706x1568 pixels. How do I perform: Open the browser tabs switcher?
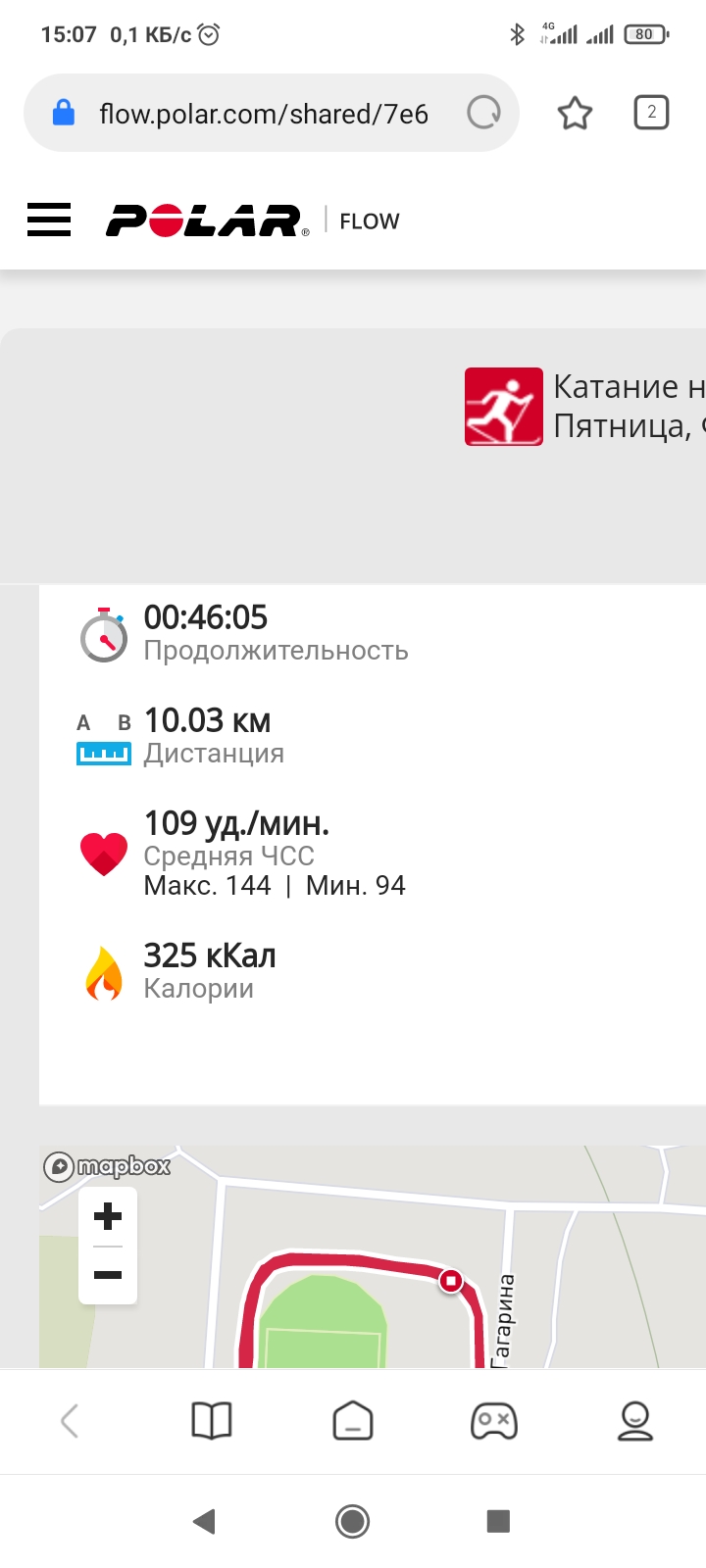(651, 113)
